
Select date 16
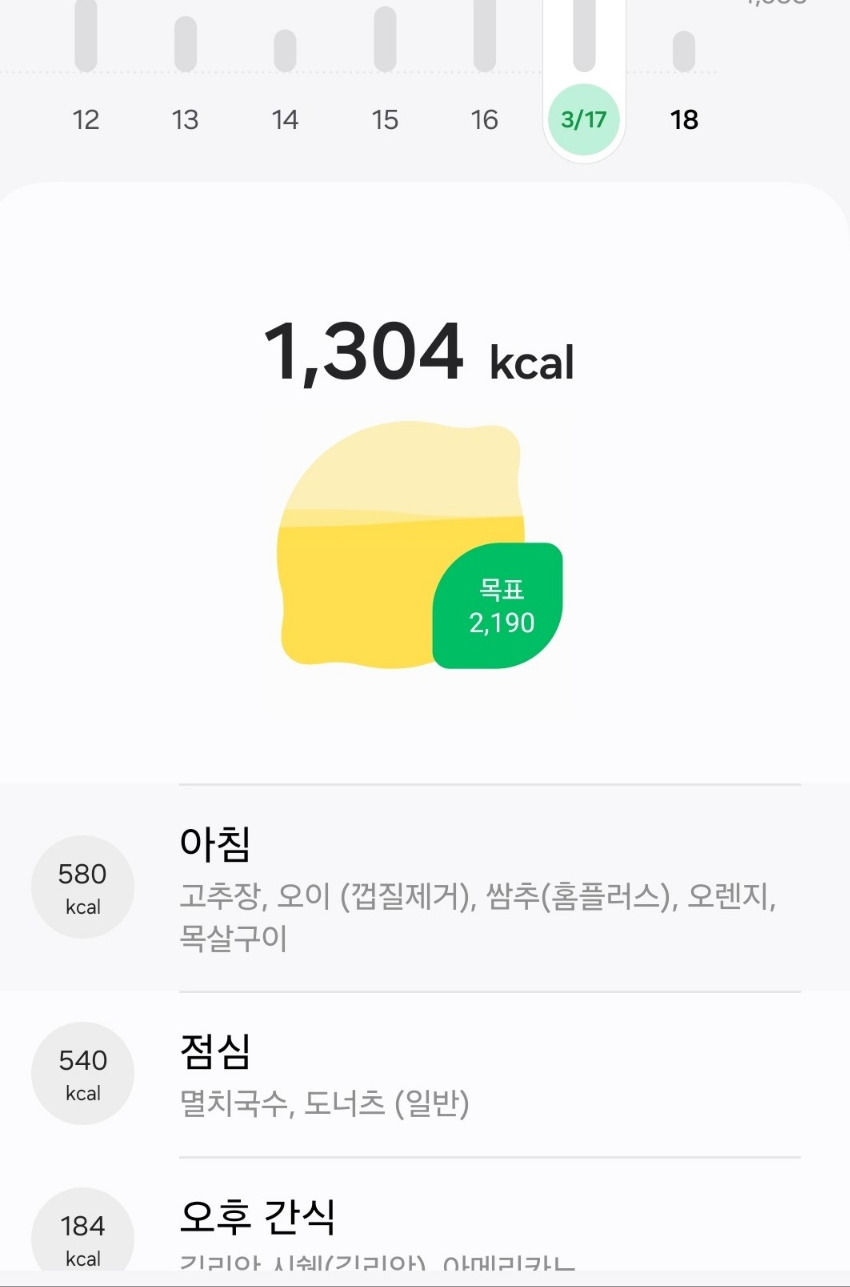point(484,119)
